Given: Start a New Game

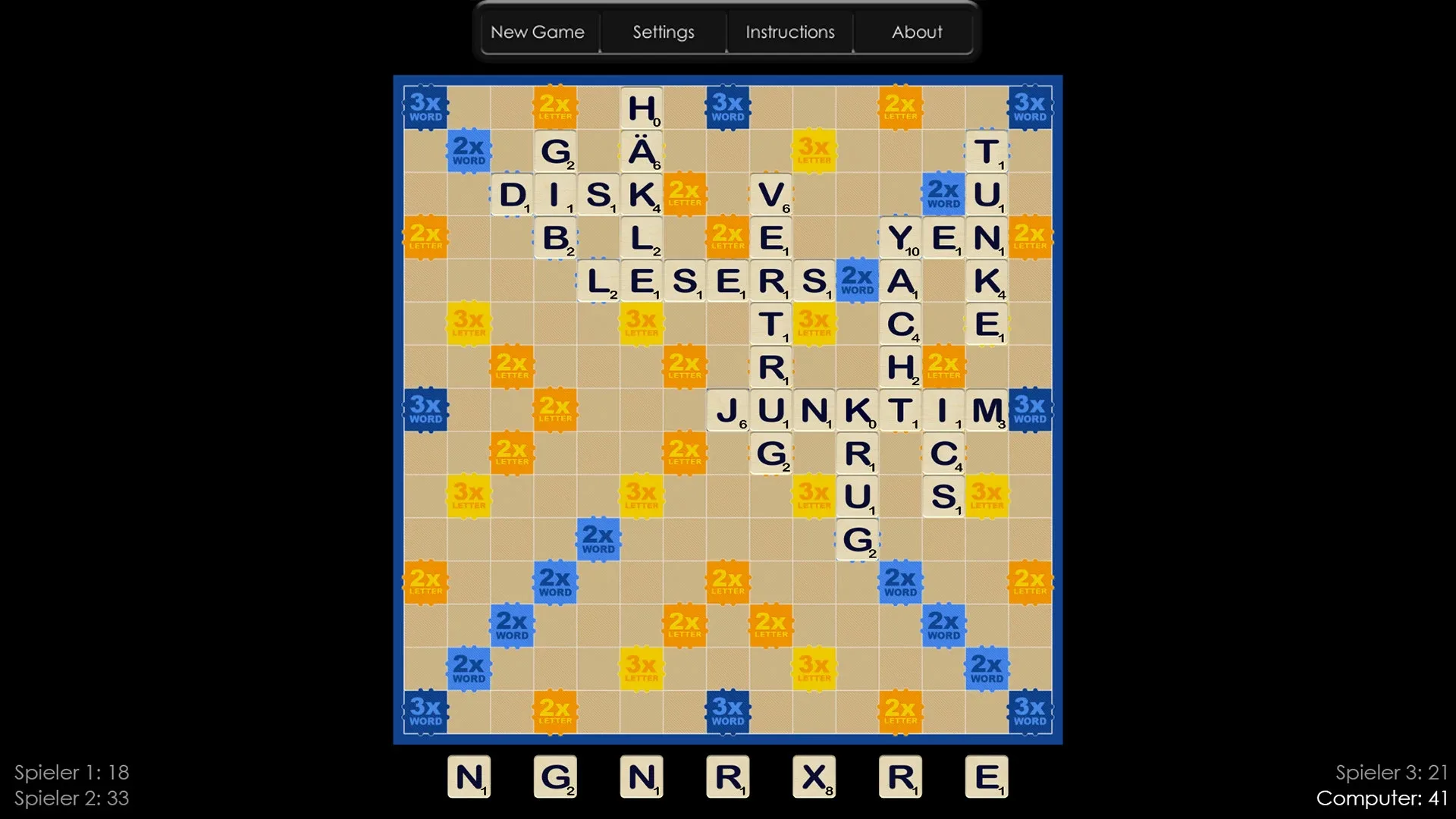Looking at the screenshot, I should pyautogui.click(x=538, y=33).
